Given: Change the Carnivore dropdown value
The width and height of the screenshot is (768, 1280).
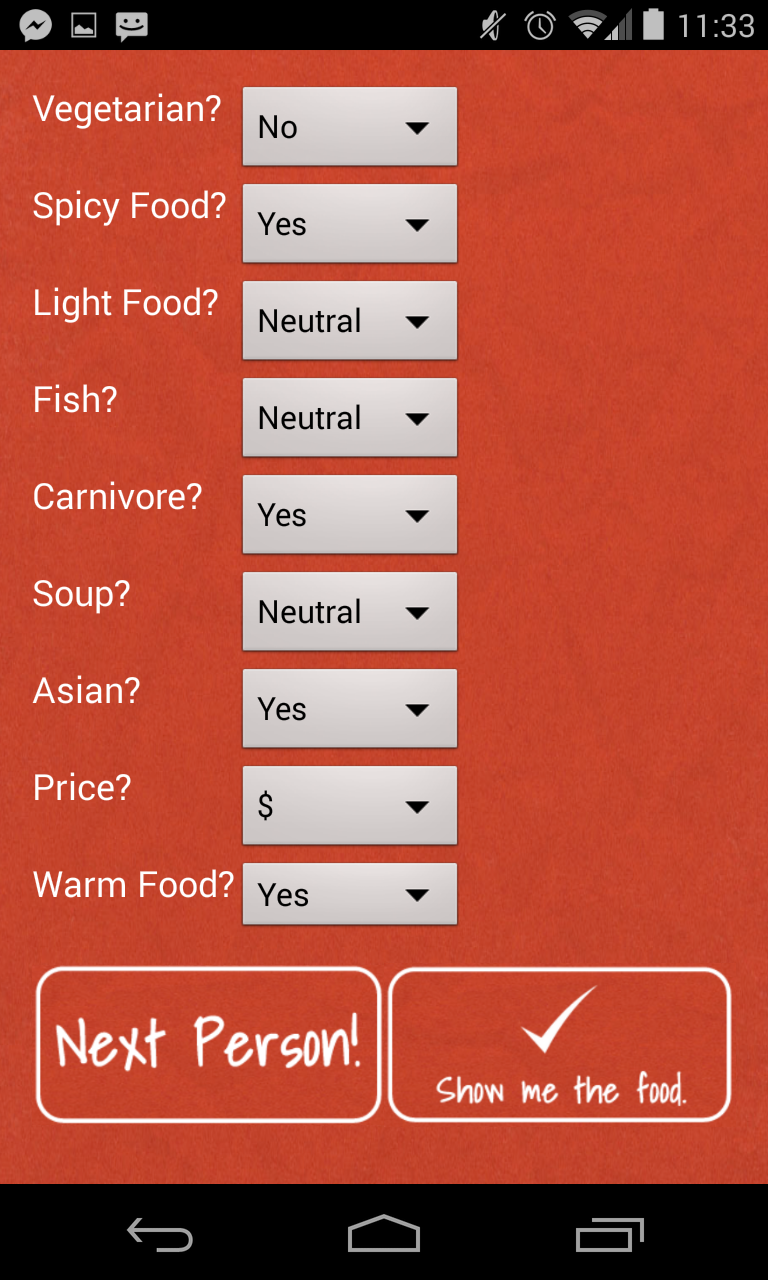Looking at the screenshot, I should click(x=350, y=515).
